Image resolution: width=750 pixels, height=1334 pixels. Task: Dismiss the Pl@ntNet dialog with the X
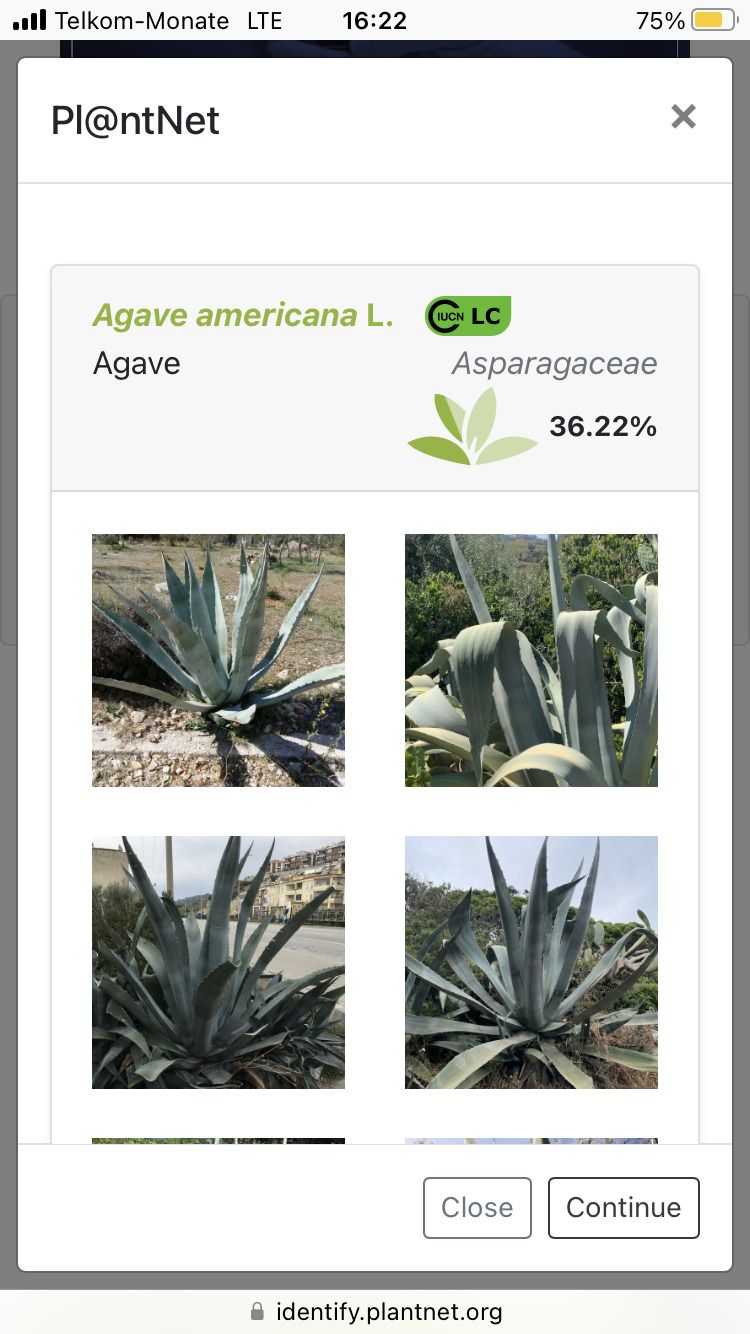(x=683, y=117)
